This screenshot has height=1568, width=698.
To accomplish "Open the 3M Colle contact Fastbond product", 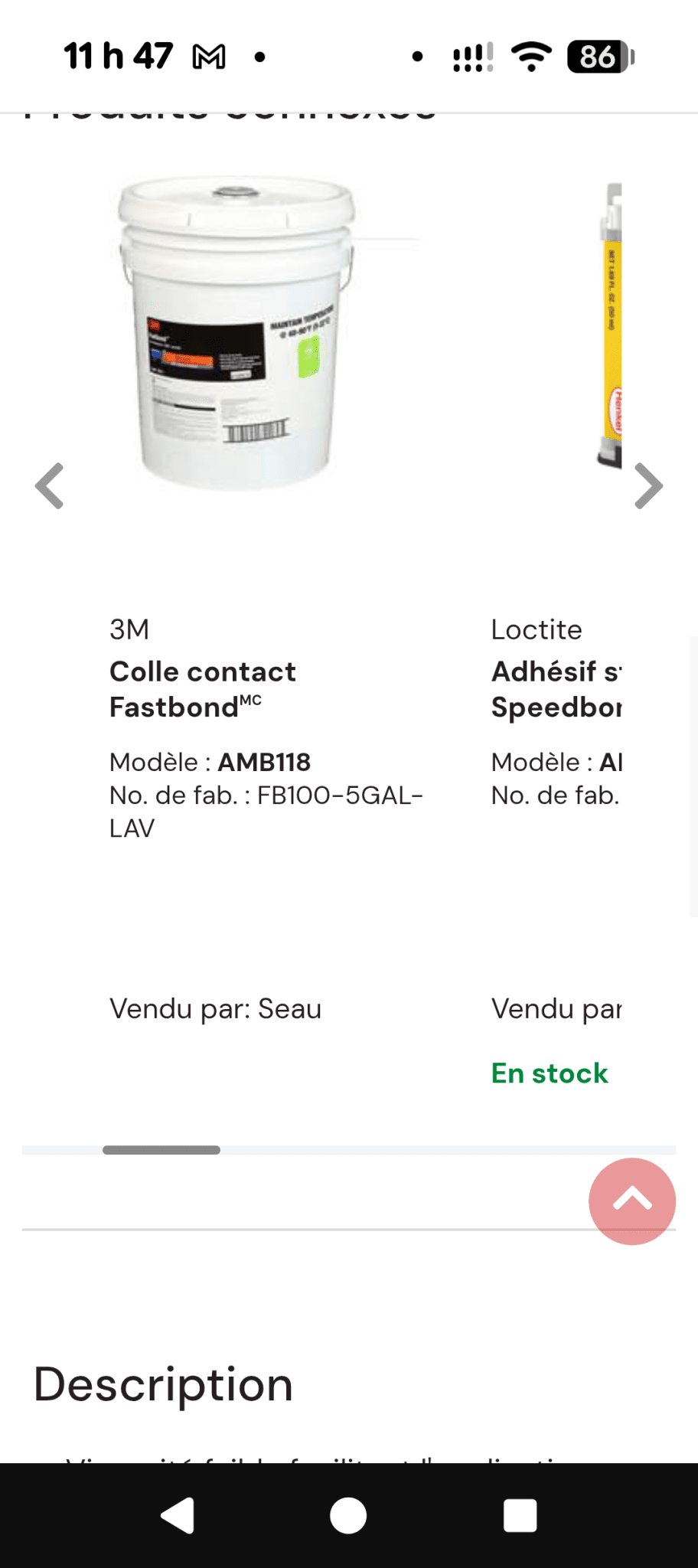I will coord(203,689).
